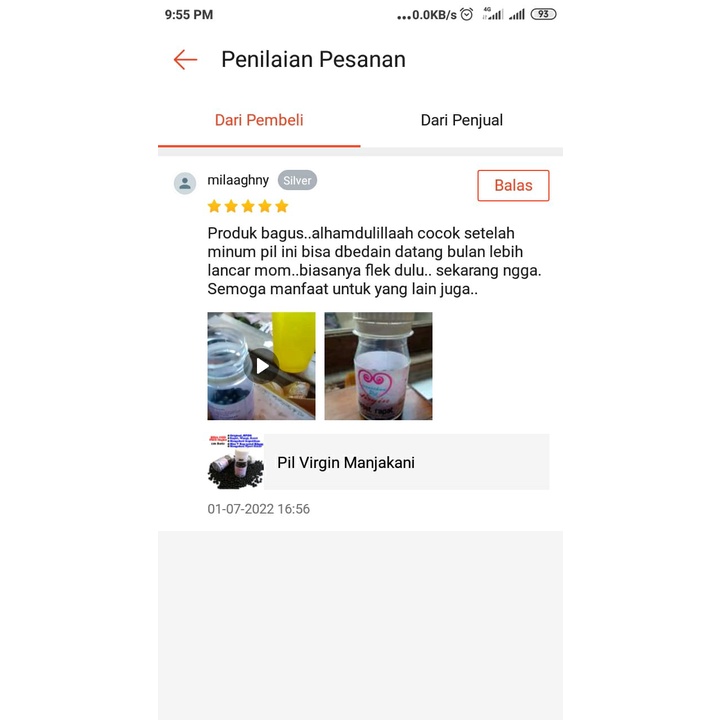Screen dimensions: 720x720
Task: Go back using the red arrow
Action: (x=185, y=60)
